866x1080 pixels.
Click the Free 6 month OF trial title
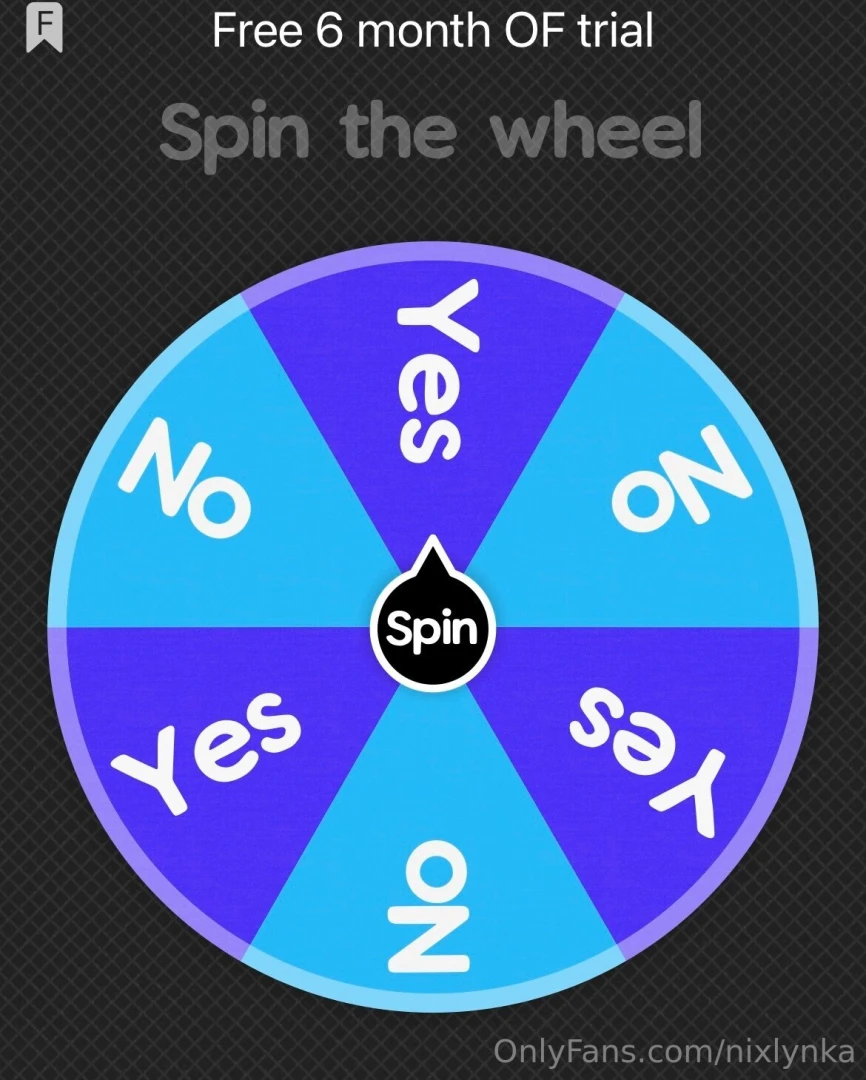[432, 31]
